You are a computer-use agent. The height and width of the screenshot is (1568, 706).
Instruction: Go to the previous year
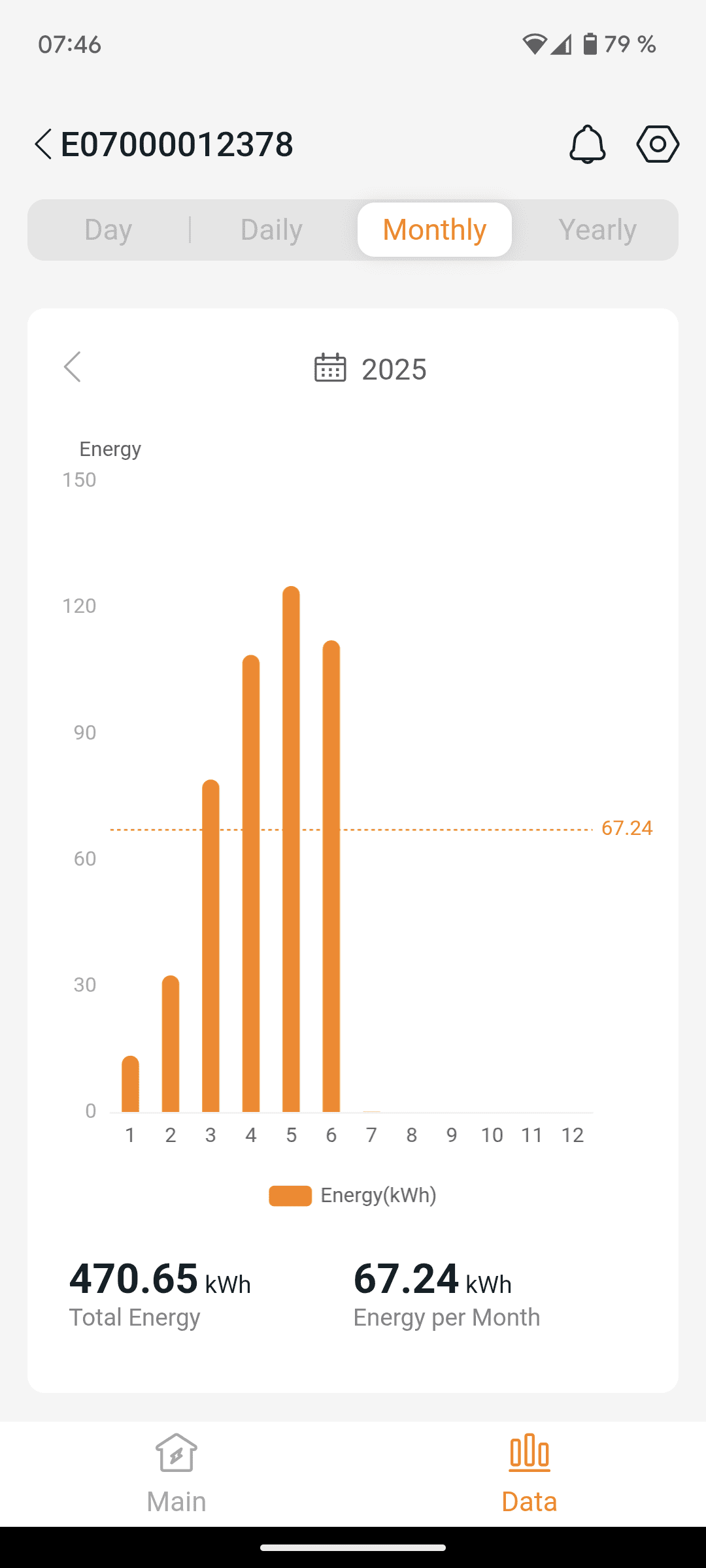pos(73,367)
